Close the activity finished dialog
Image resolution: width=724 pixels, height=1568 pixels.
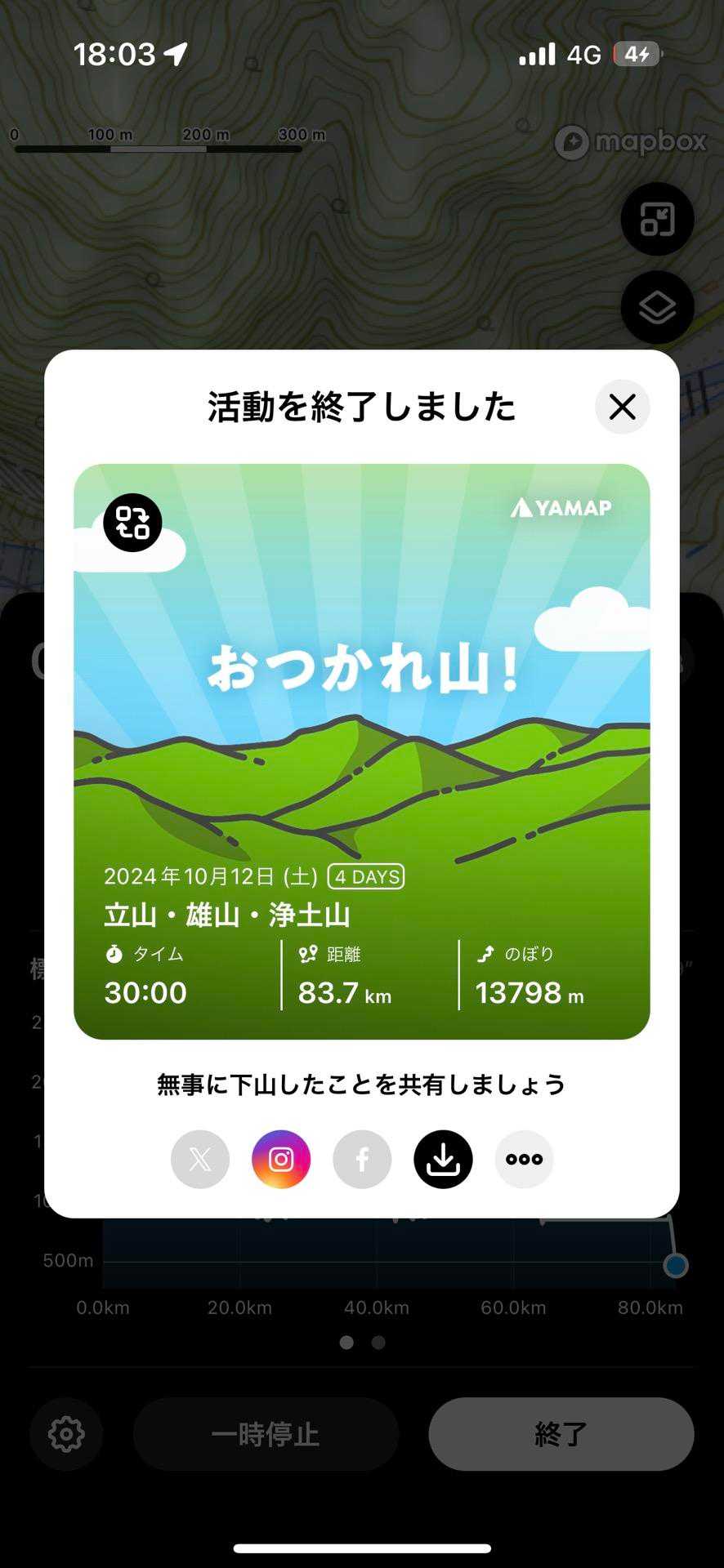point(622,407)
